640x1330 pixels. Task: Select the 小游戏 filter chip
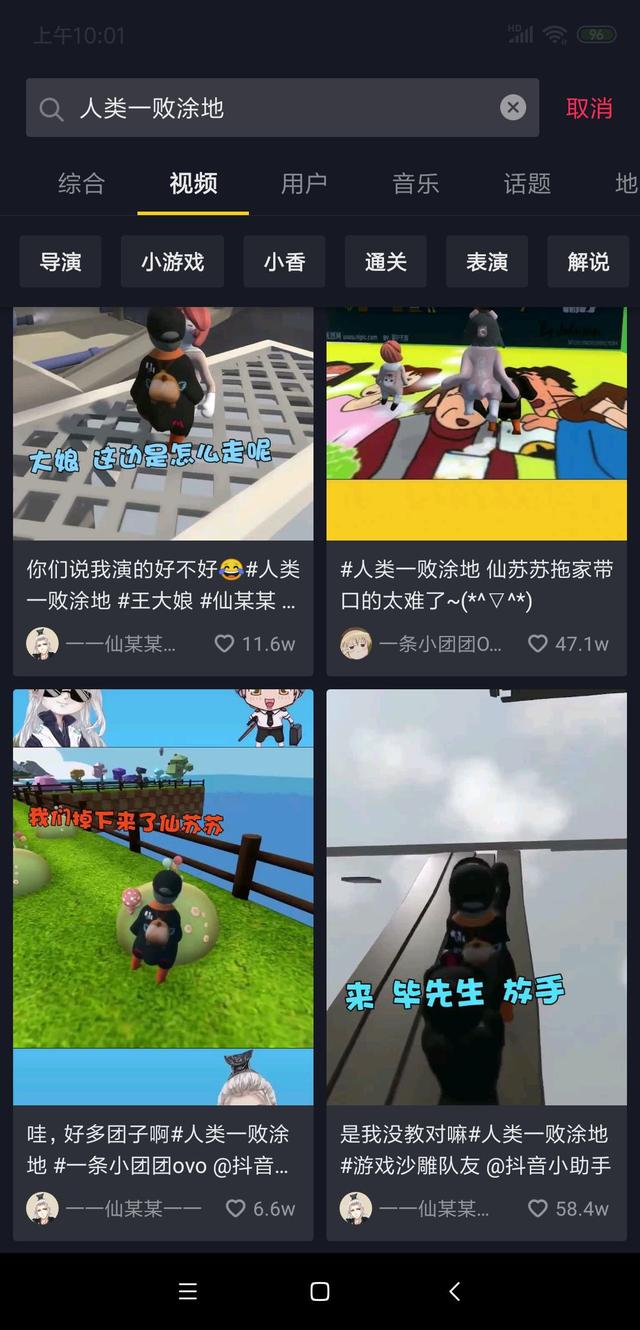point(172,262)
